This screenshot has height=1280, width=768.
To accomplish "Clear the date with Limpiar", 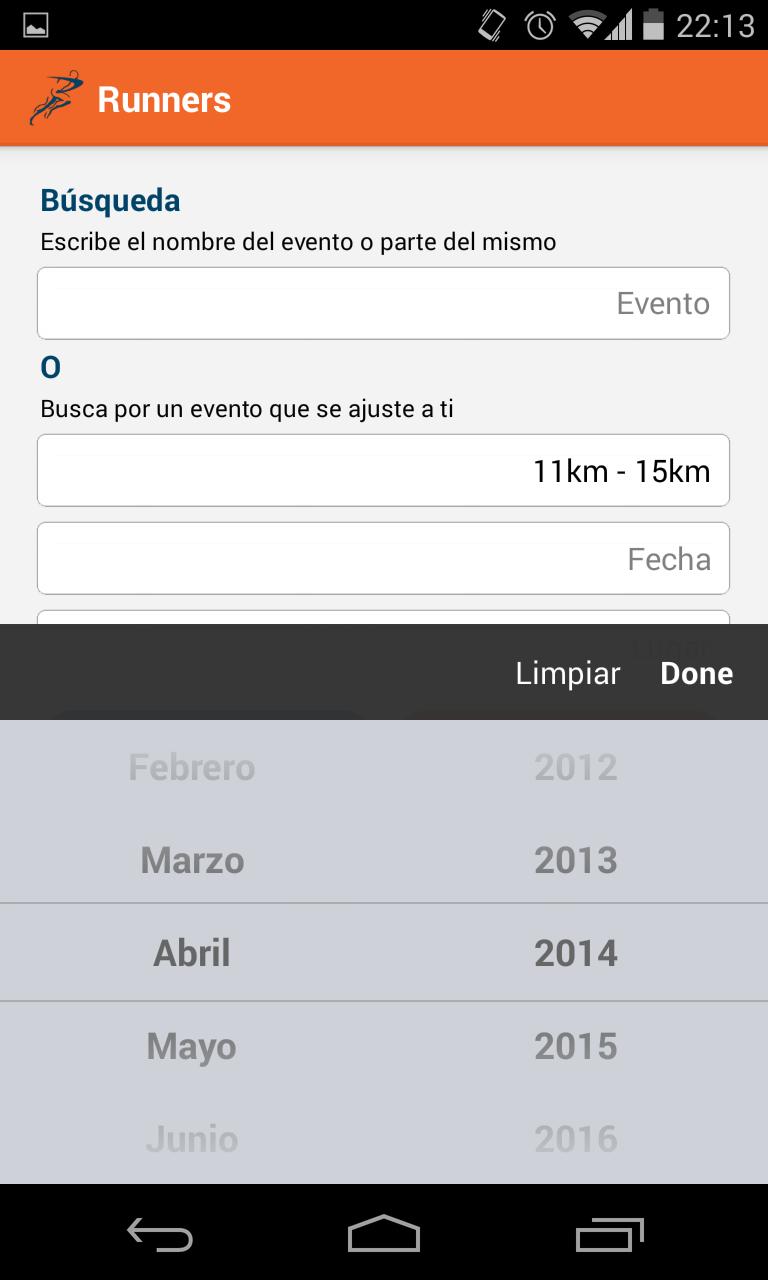I will click(567, 673).
